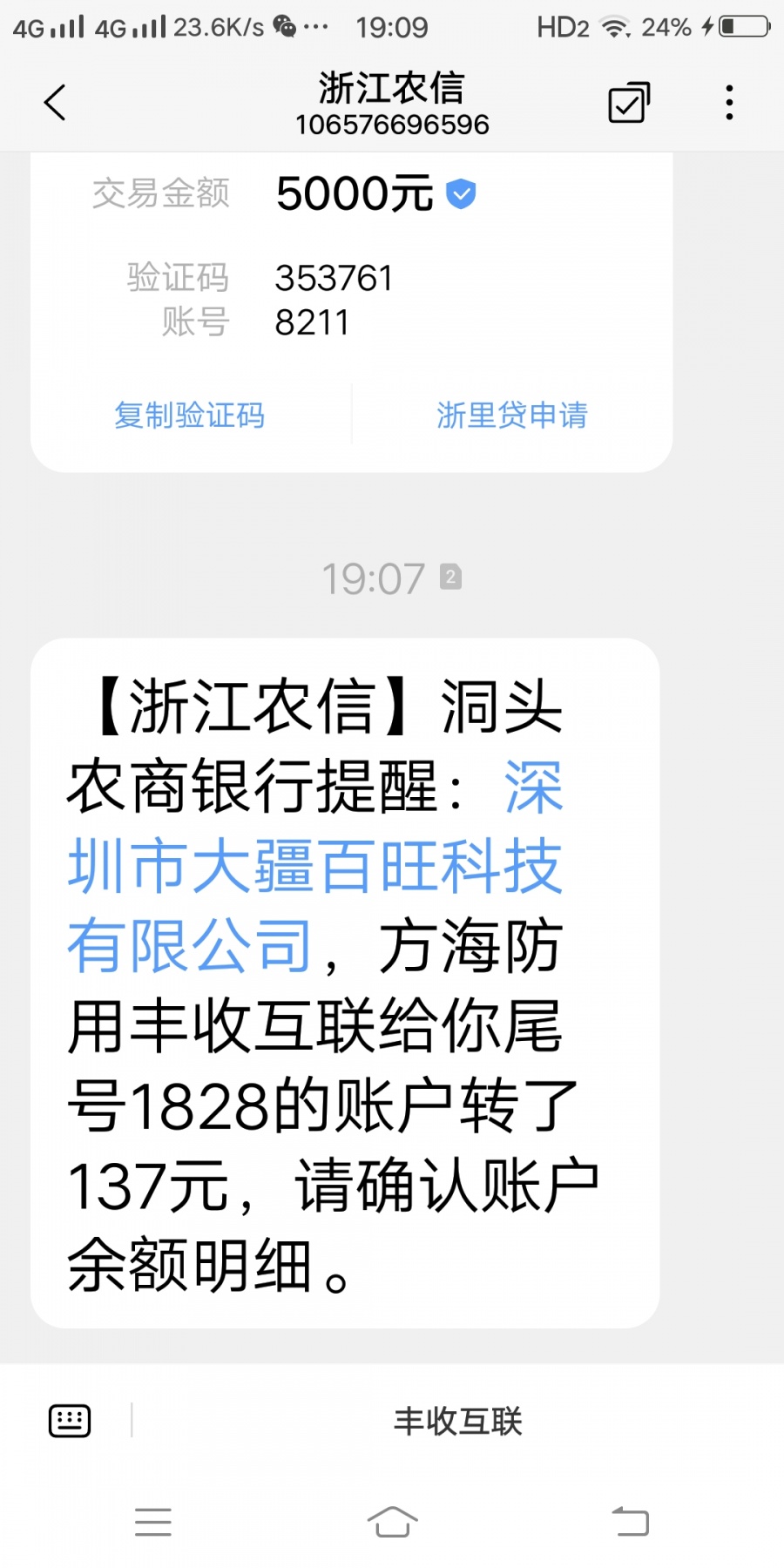784x1568 pixels.
Task: Open the 浙里贷申请 link
Action: pos(512,416)
